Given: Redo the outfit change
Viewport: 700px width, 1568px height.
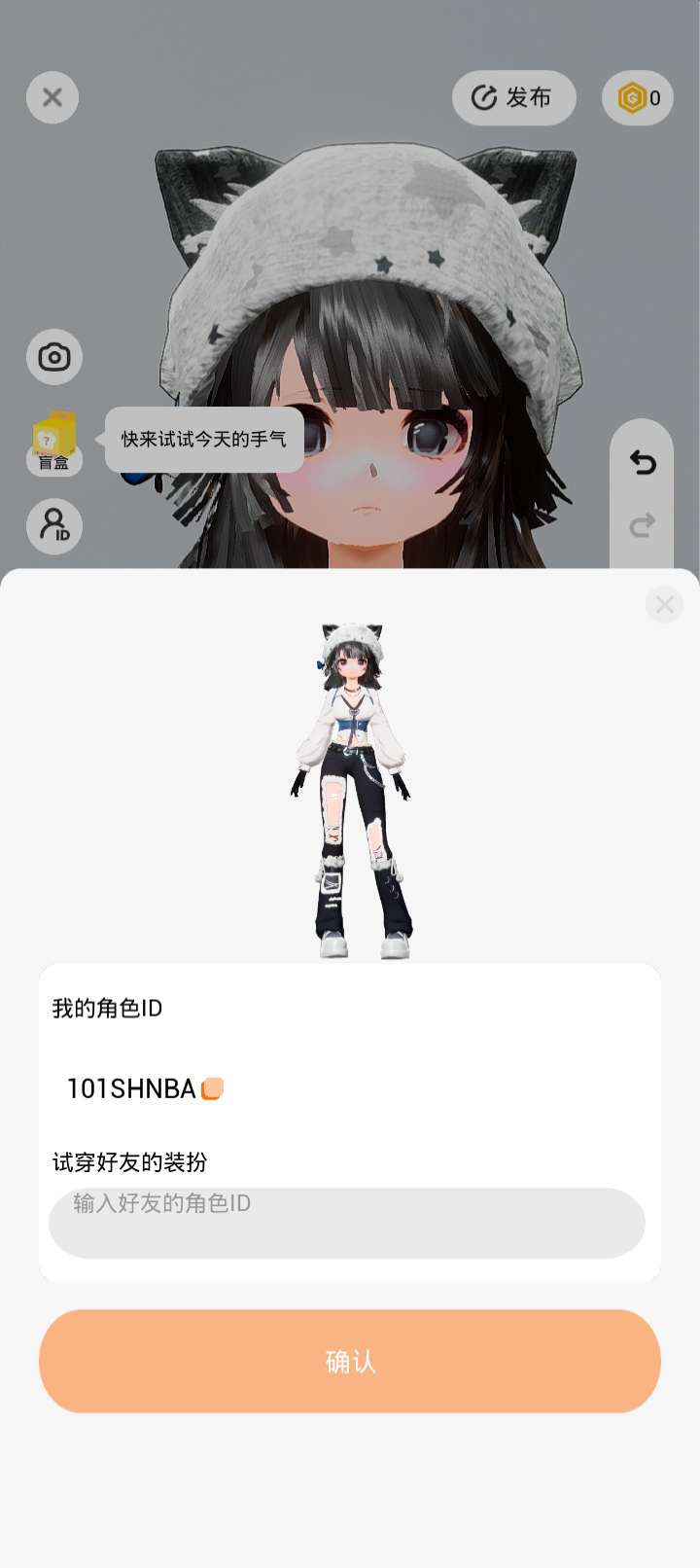Looking at the screenshot, I should [642, 526].
